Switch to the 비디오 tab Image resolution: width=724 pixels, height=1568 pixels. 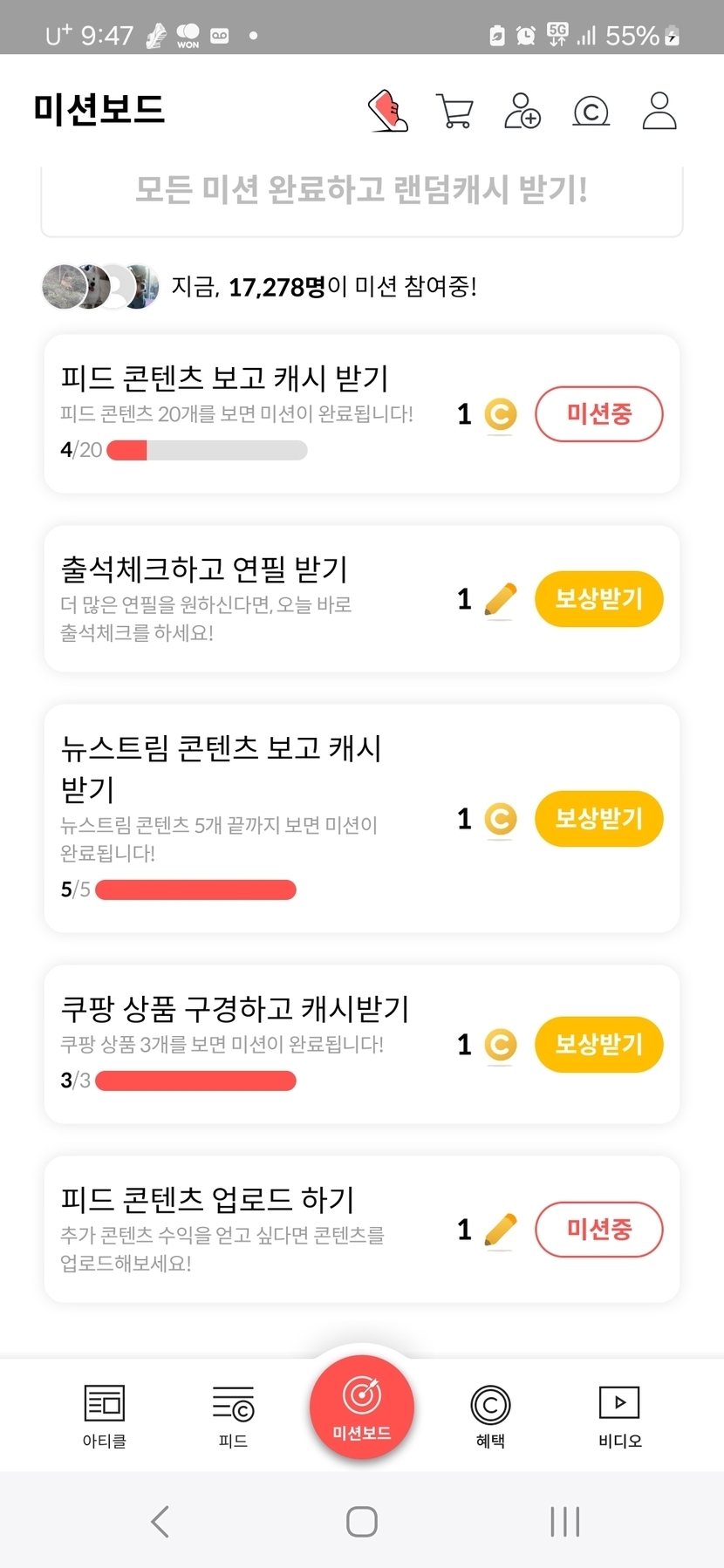point(619,1416)
